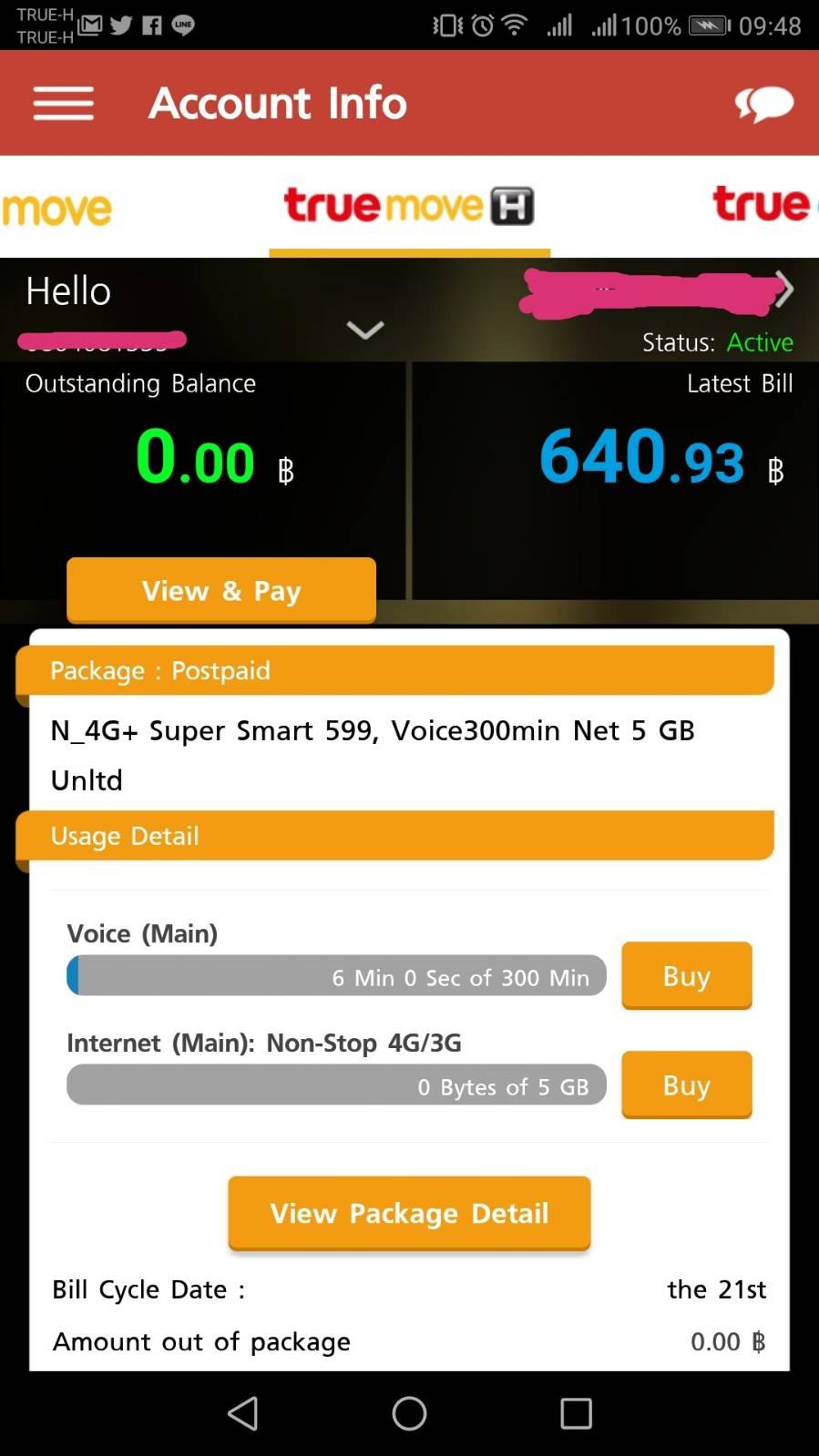The height and width of the screenshot is (1456, 819).
Task: Tap the right arrow beside account name
Action: (x=784, y=289)
